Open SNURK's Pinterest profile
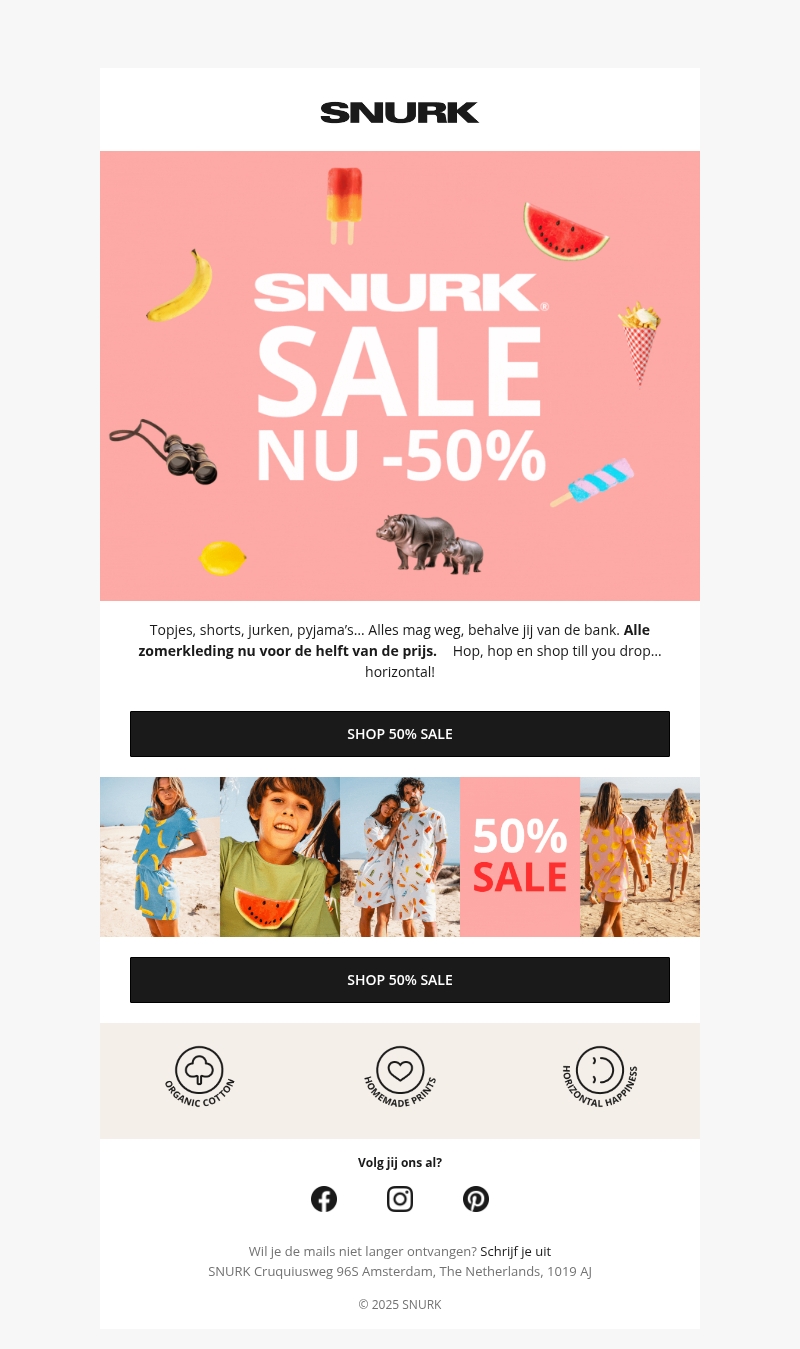This screenshot has height=1349, width=800. pyautogui.click(x=476, y=1199)
